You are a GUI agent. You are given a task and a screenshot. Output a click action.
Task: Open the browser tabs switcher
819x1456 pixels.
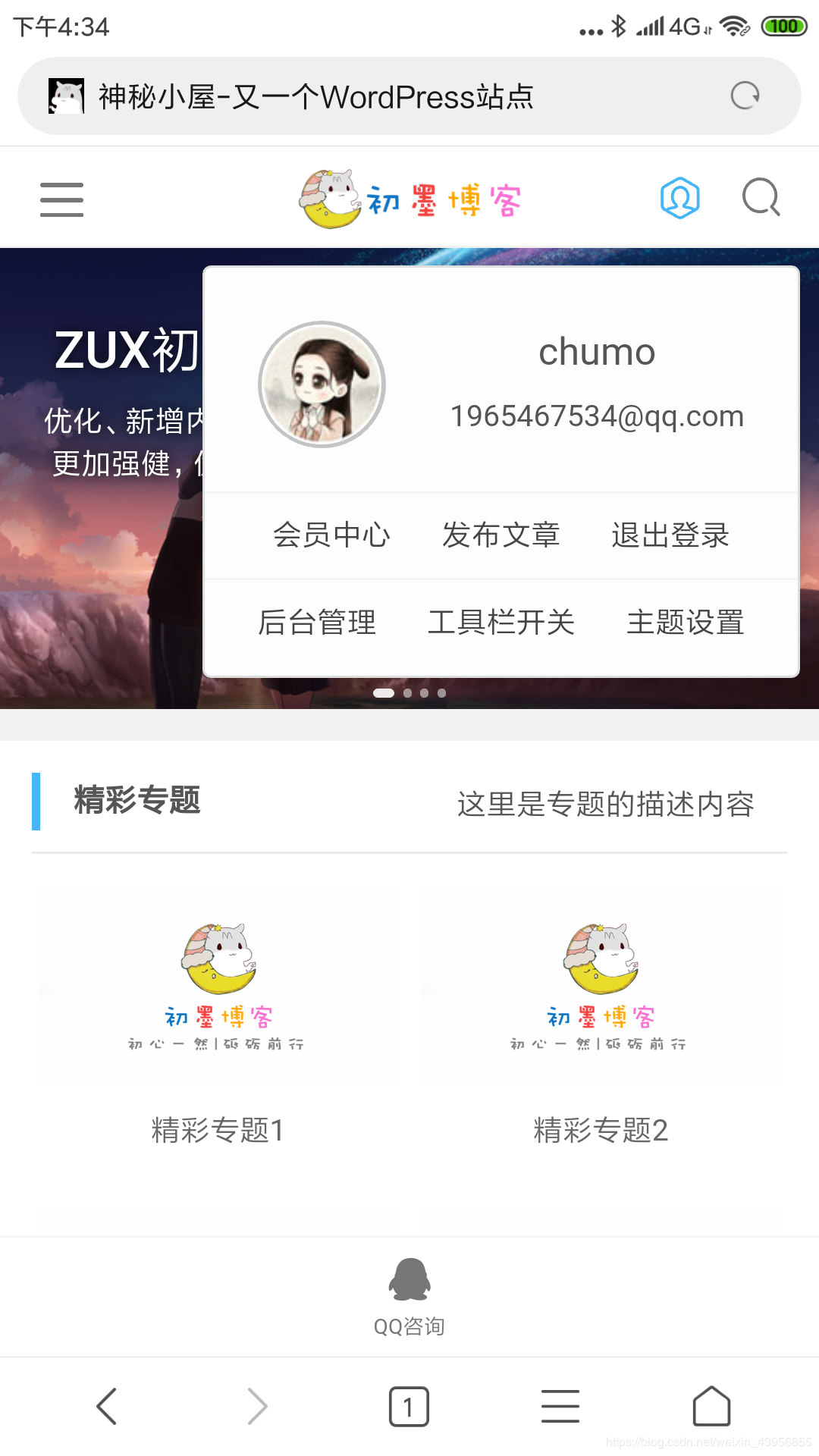point(409,1407)
